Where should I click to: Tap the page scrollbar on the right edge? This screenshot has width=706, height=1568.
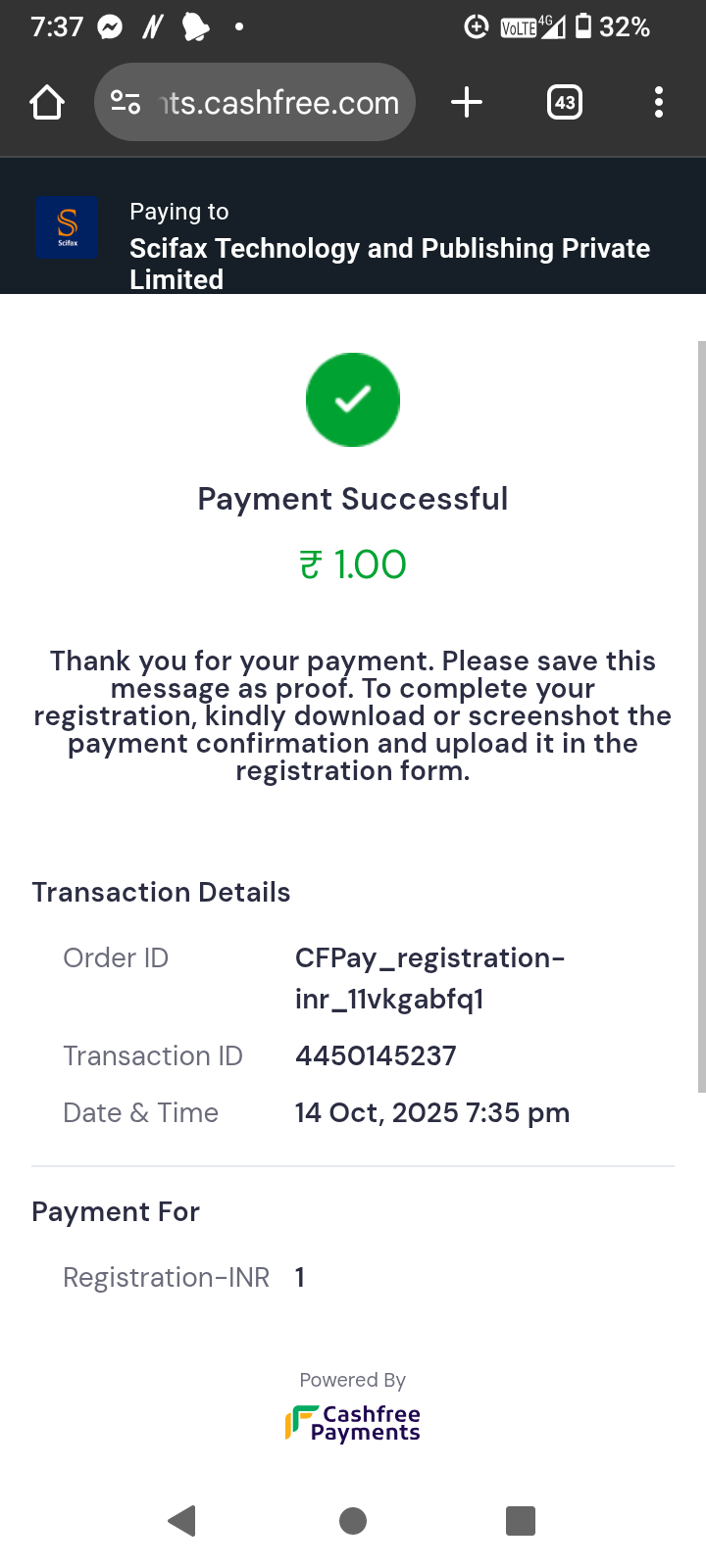click(x=700, y=715)
